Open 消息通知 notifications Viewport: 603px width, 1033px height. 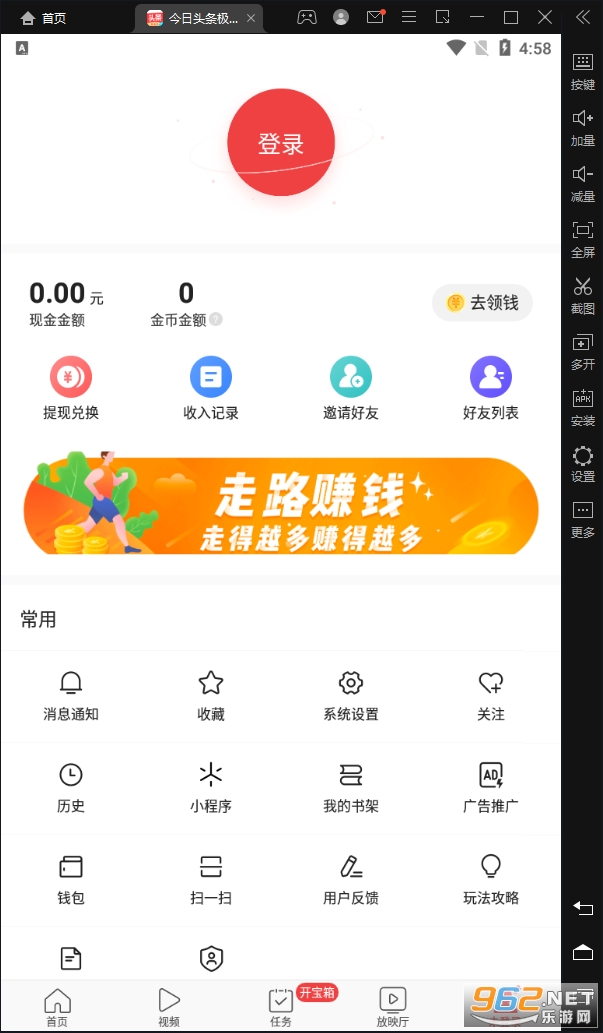71,695
